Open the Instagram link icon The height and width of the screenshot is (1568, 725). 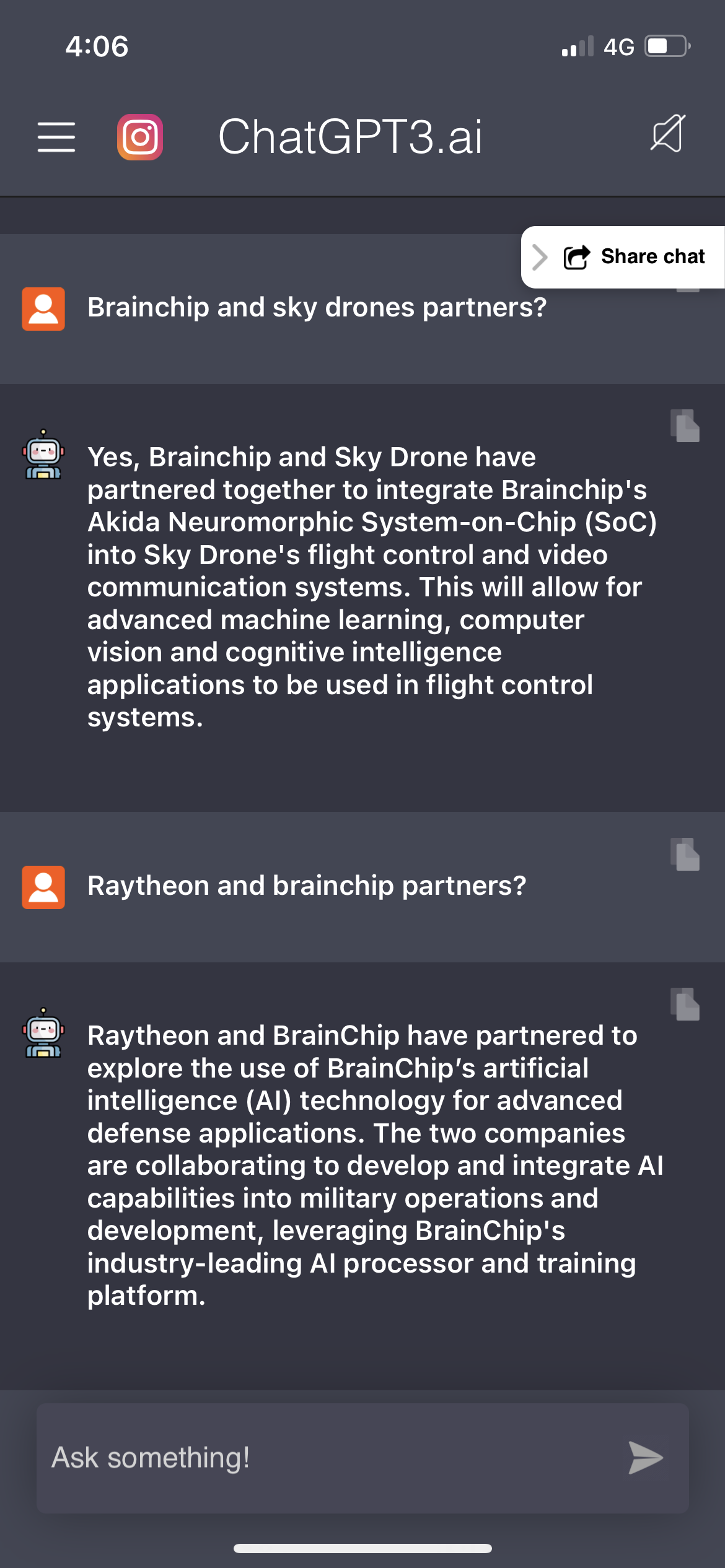[x=140, y=137]
